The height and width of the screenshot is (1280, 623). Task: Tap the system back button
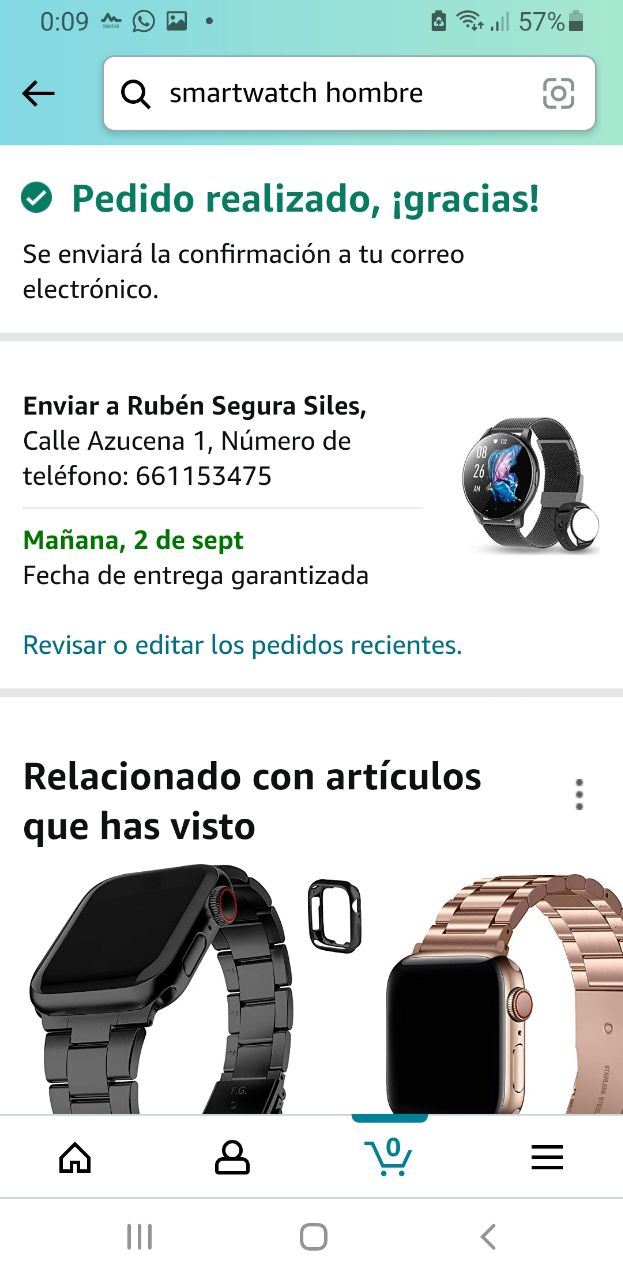(488, 1237)
